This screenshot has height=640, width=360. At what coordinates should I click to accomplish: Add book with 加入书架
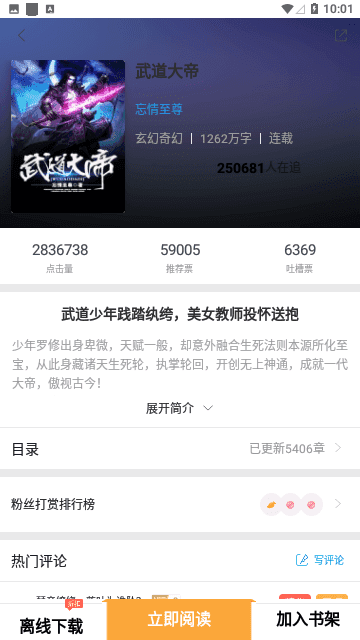[308, 619]
